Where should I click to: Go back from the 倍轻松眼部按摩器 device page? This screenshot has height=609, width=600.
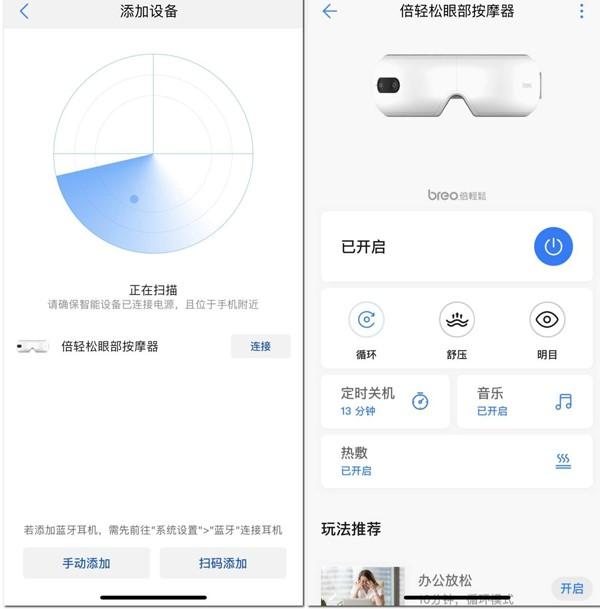tap(330, 12)
